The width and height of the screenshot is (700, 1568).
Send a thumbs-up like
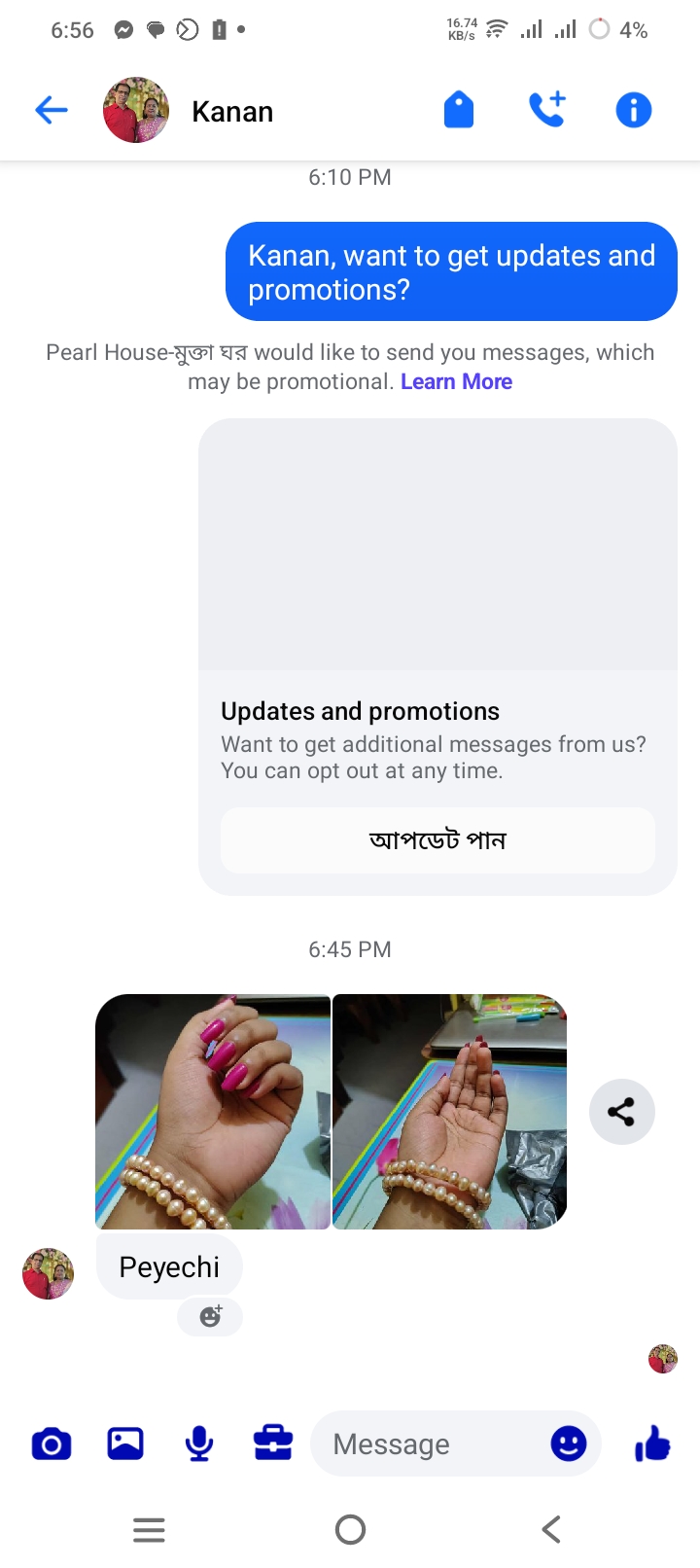pyautogui.click(x=652, y=1443)
